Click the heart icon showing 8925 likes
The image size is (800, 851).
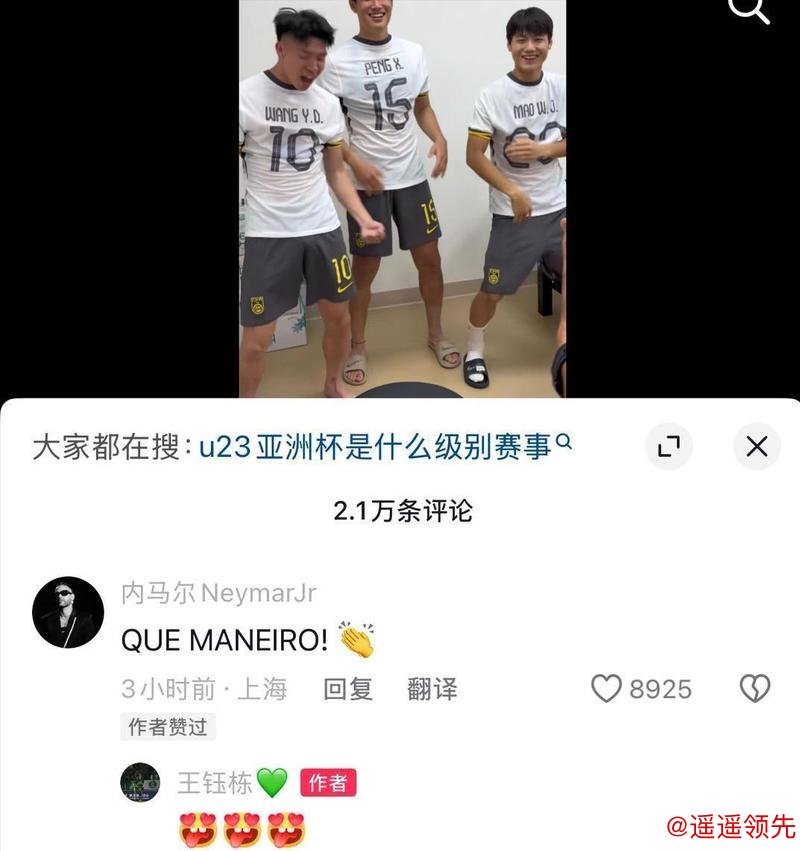pos(607,689)
